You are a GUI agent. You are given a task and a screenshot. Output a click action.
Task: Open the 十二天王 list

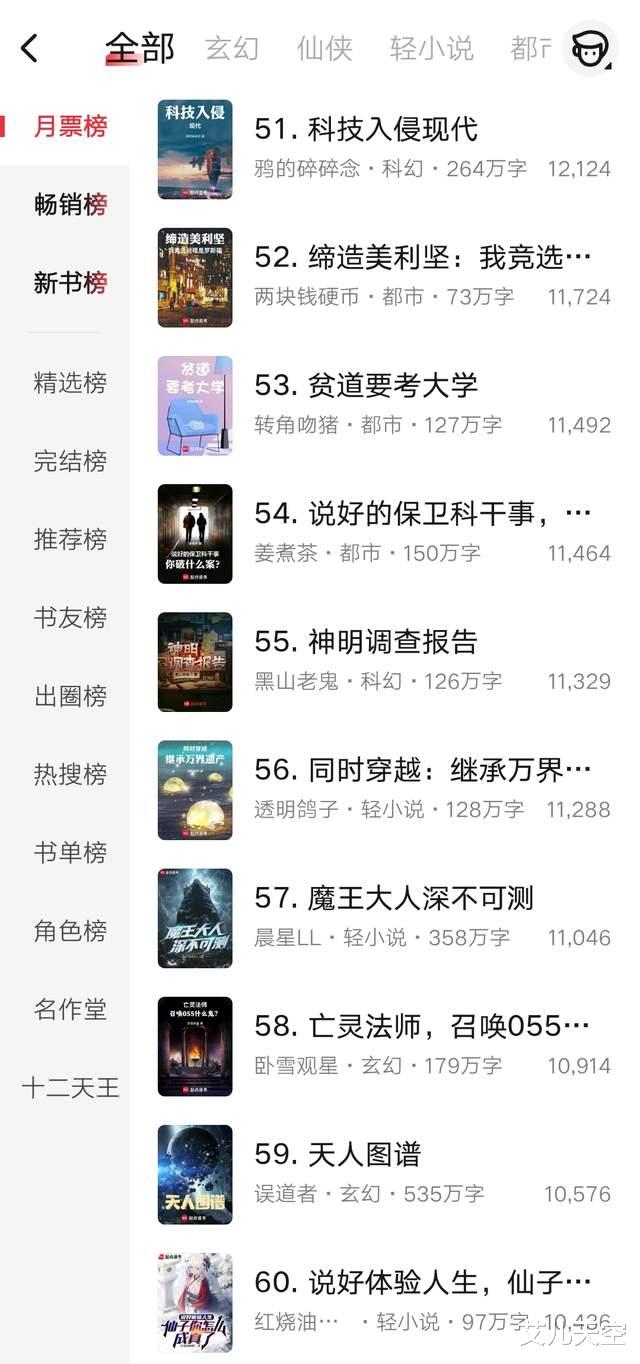(70, 1087)
